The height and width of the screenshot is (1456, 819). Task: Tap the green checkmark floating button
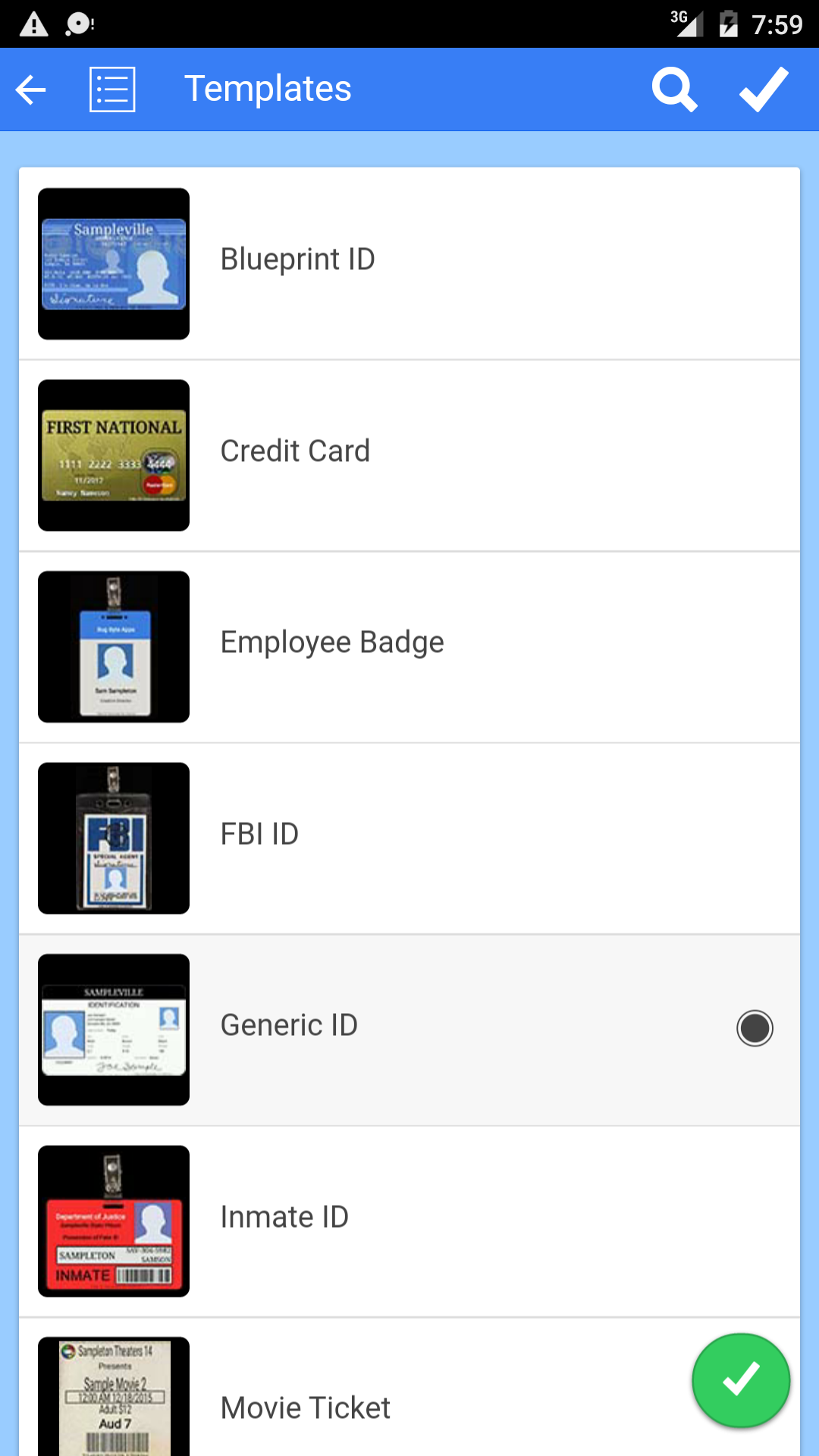pyautogui.click(x=741, y=1380)
